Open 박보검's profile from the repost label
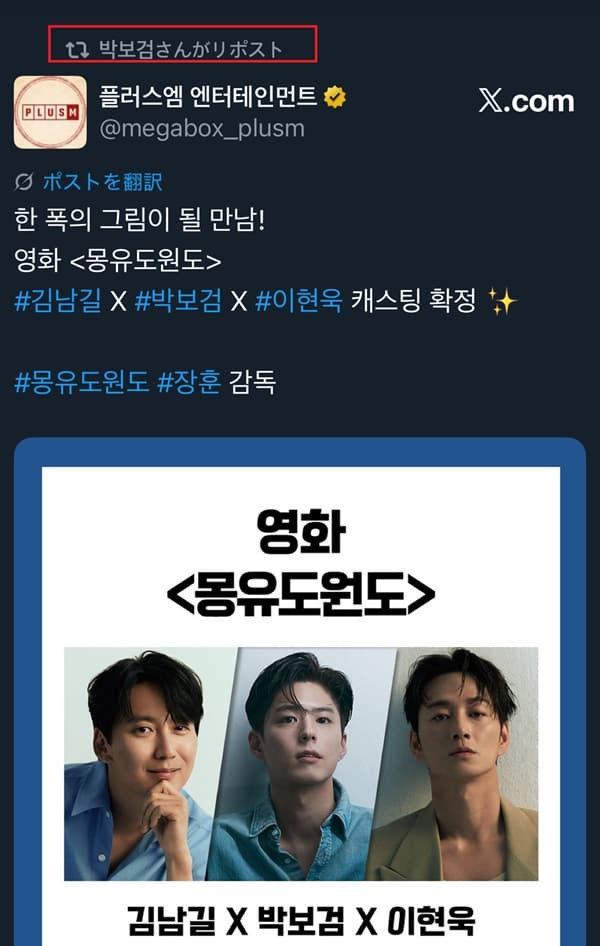 pyautogui.click(x=190, y=48)
